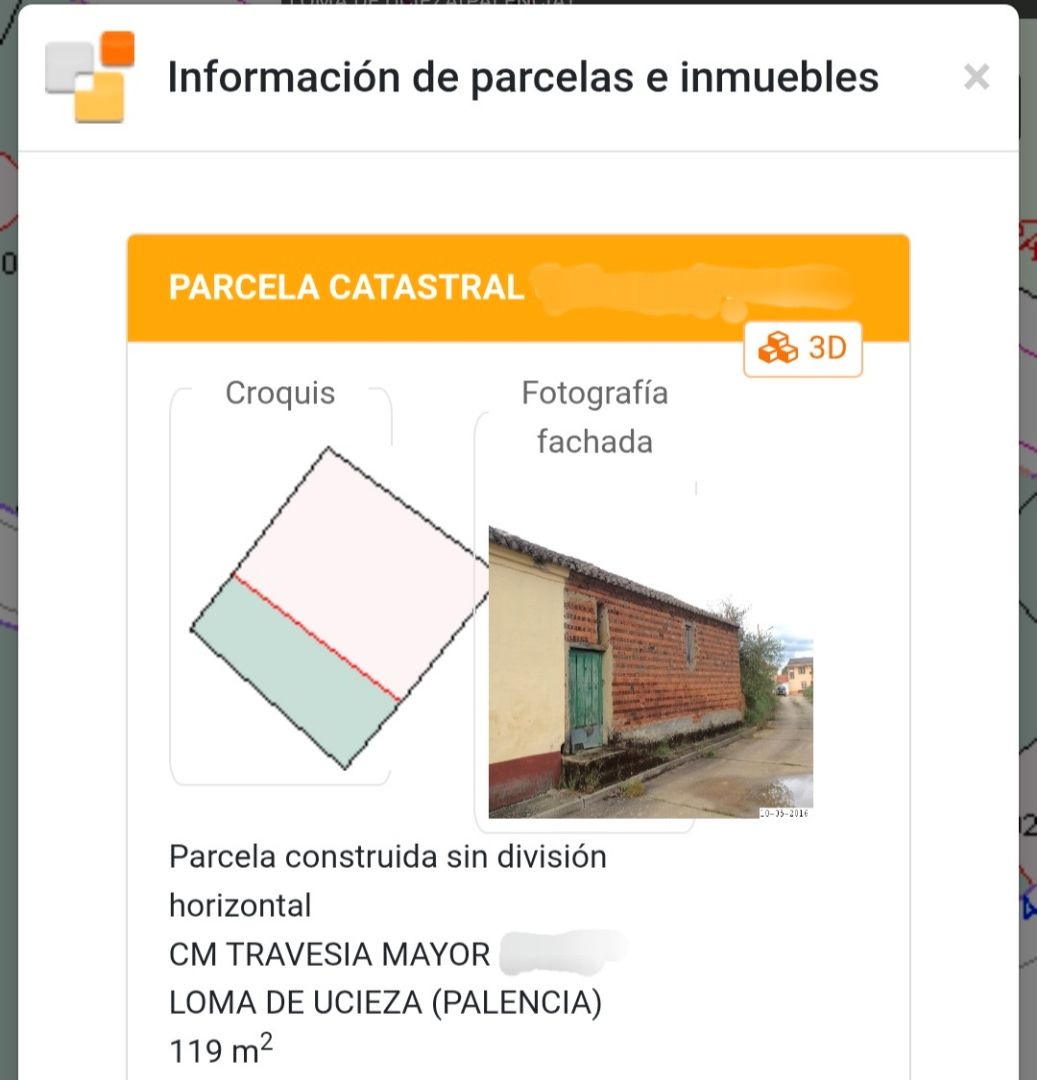Image resolution: width=1037 pixels, height=1080 pixels.
Task: Open the facade photograph thumbnail
Action: (x=650, y=672)
